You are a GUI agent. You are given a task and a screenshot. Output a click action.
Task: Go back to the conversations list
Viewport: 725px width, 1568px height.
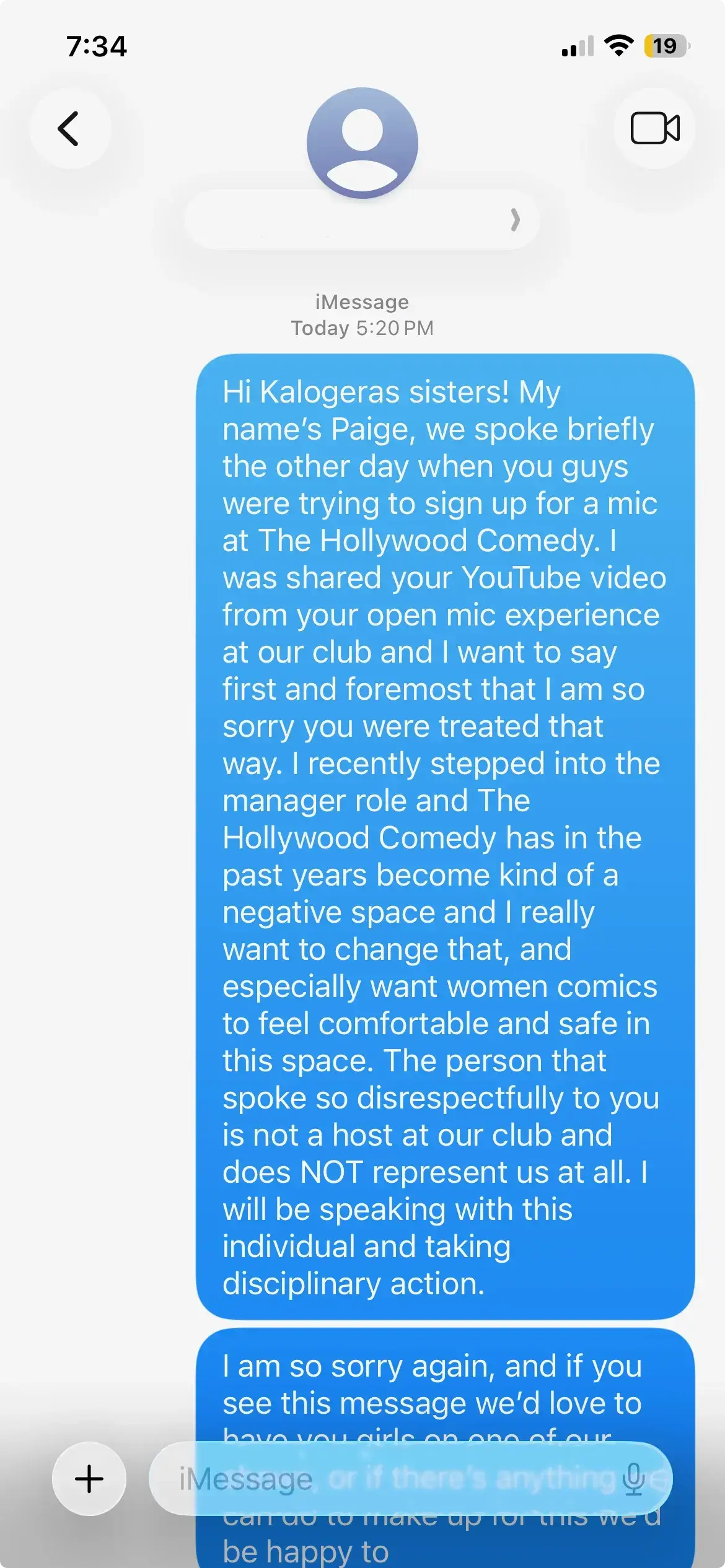click(69, 129)
